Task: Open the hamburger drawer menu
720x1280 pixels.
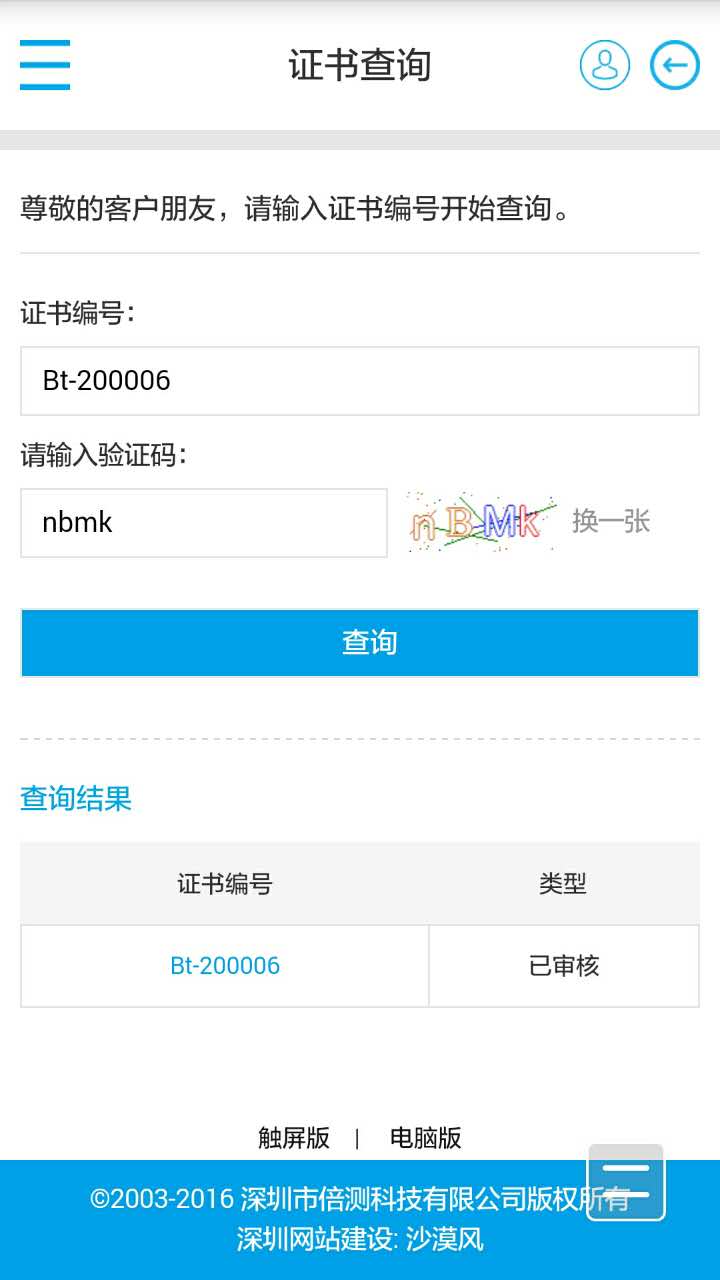Action: coord(45,65)
